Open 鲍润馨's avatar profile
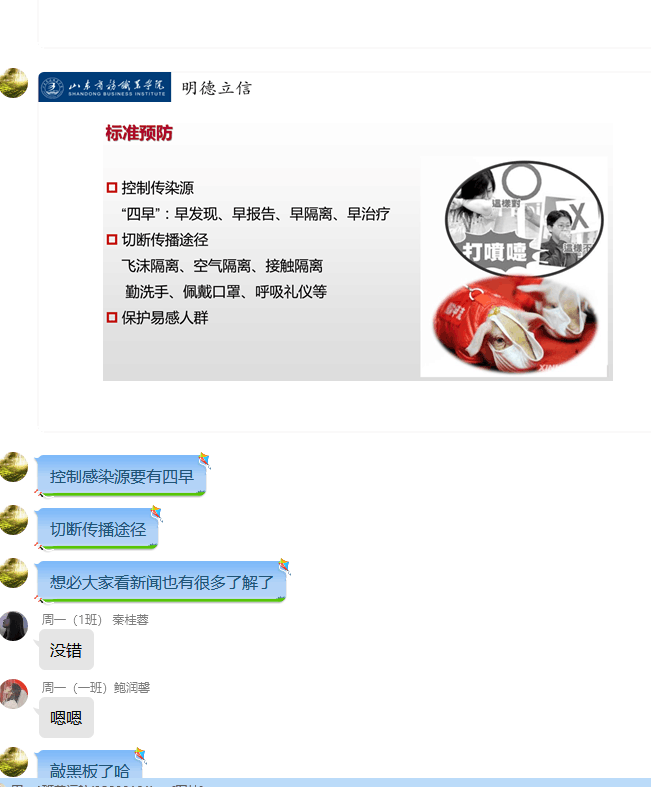The width and height of the screenshot is (651, 787). (14, 693)
